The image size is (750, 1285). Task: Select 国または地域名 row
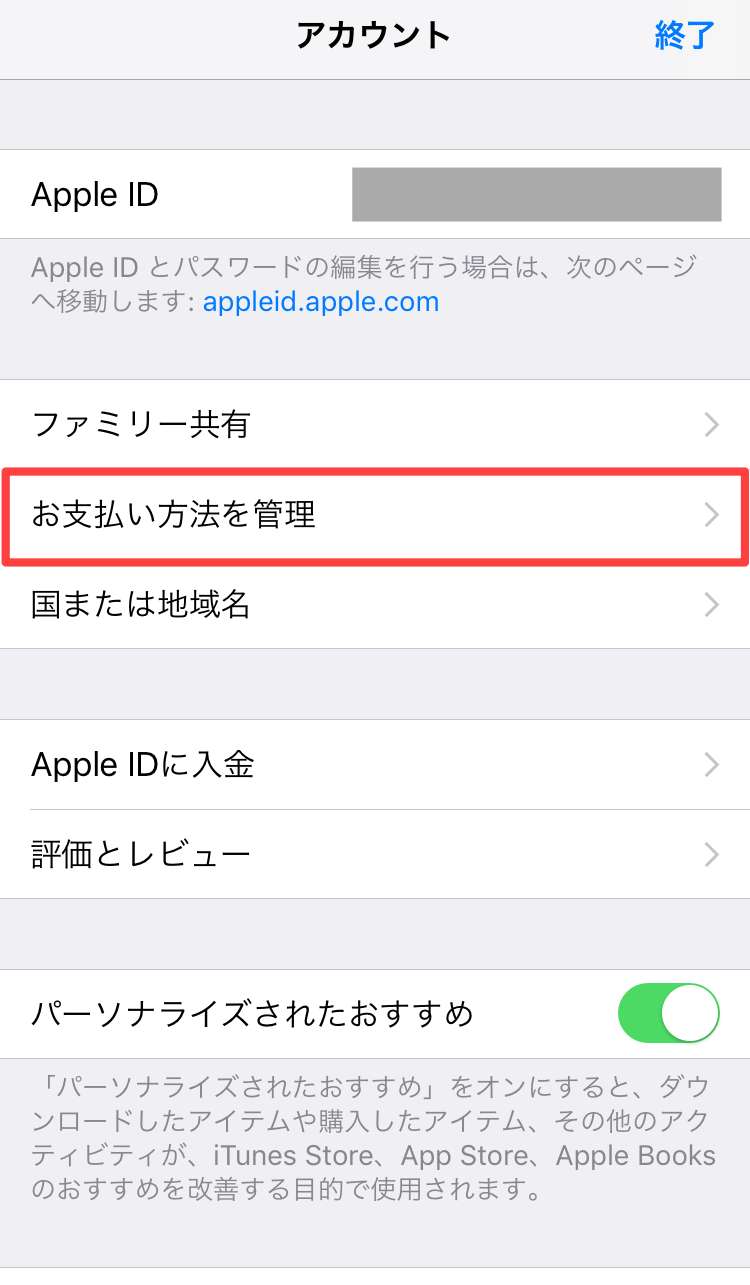tap(375, 604)
